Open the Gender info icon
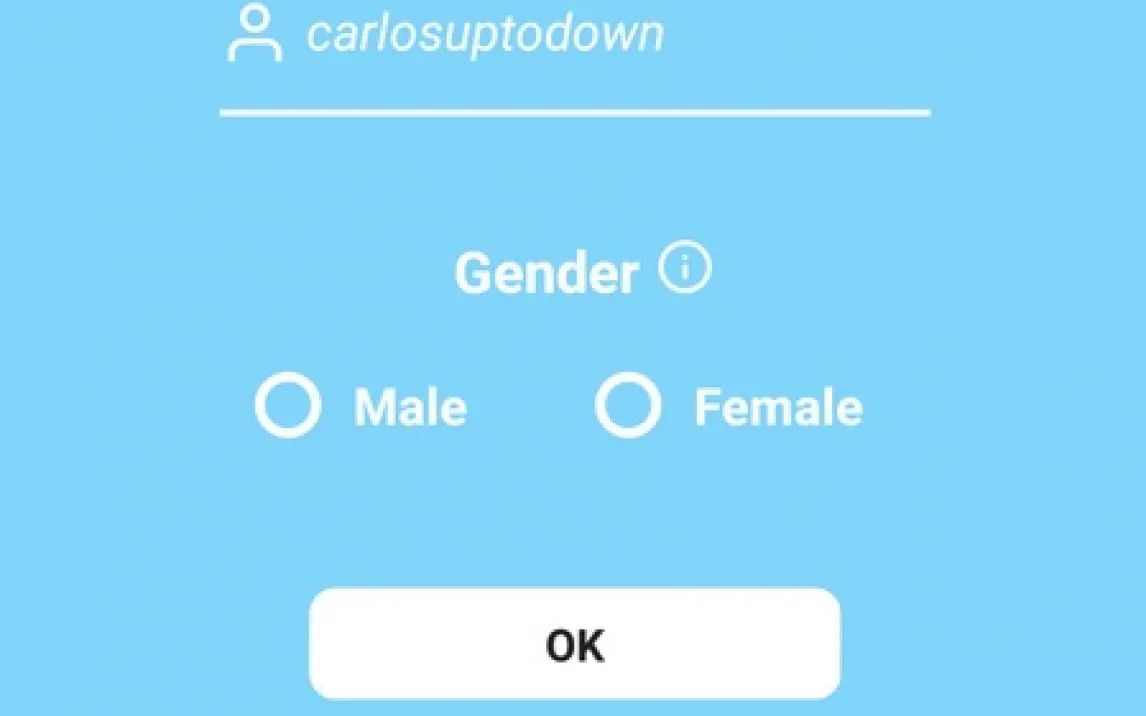 686,269
